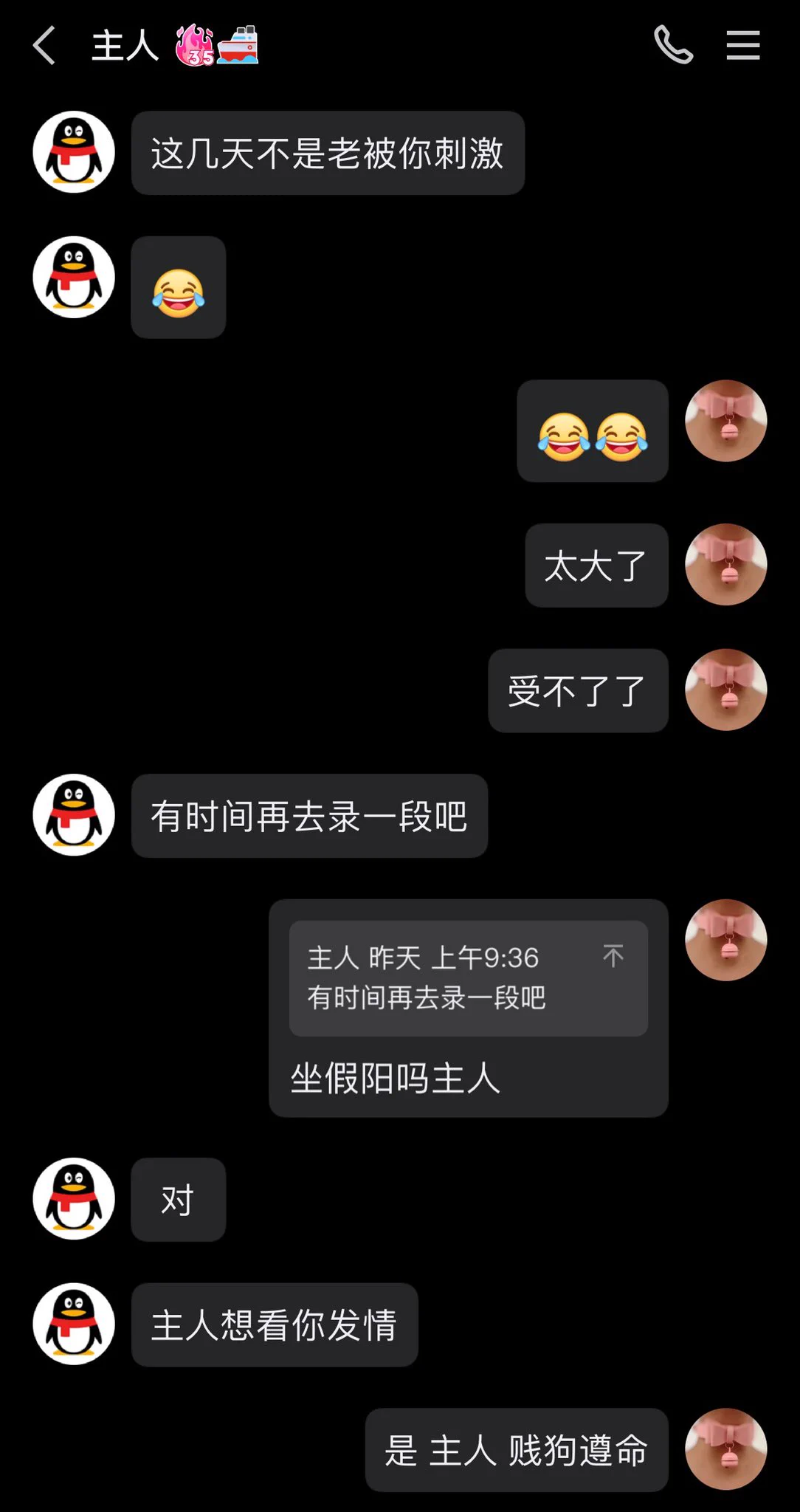Go back from the chat

(44, 46)
